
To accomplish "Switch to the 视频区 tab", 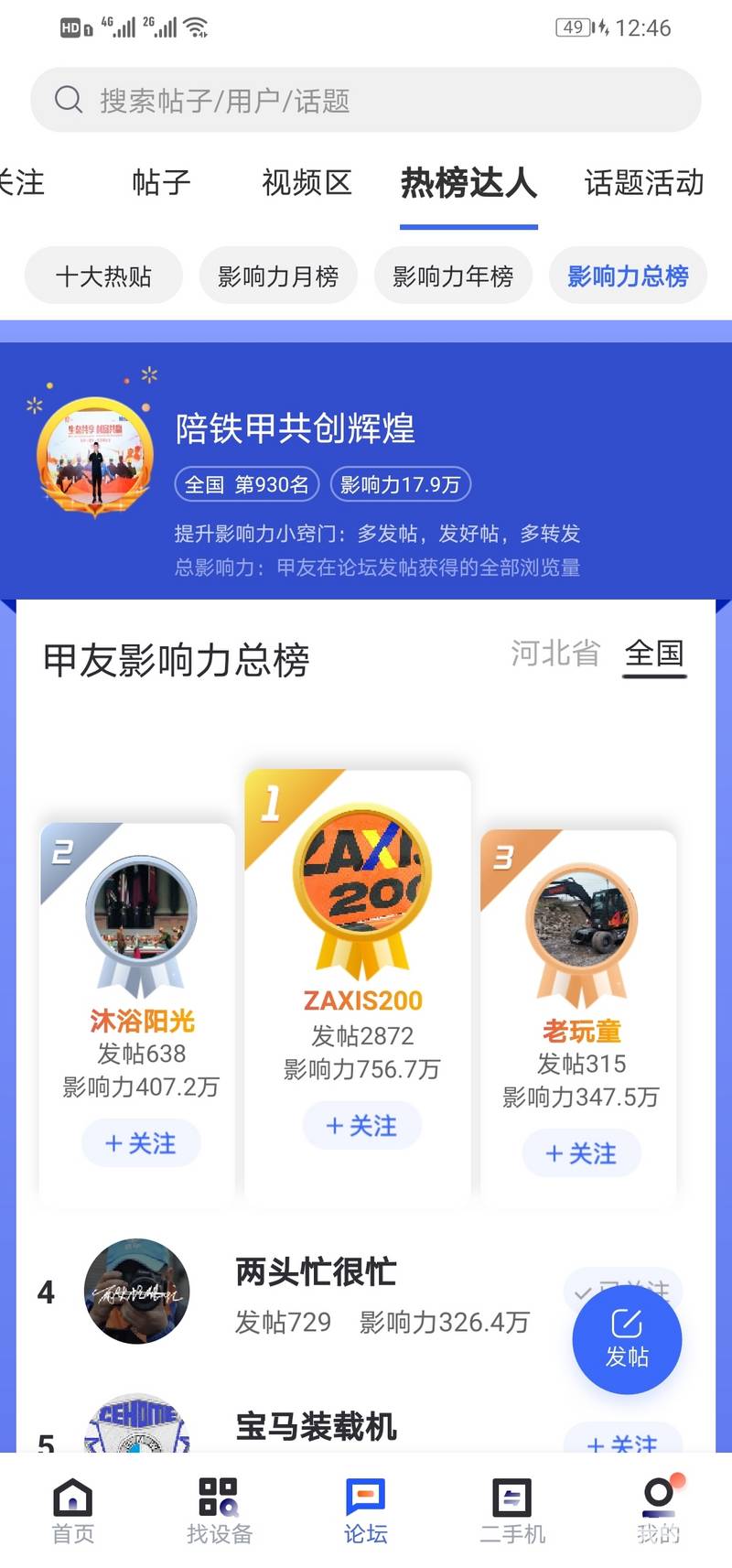I will tap(307, 183).
